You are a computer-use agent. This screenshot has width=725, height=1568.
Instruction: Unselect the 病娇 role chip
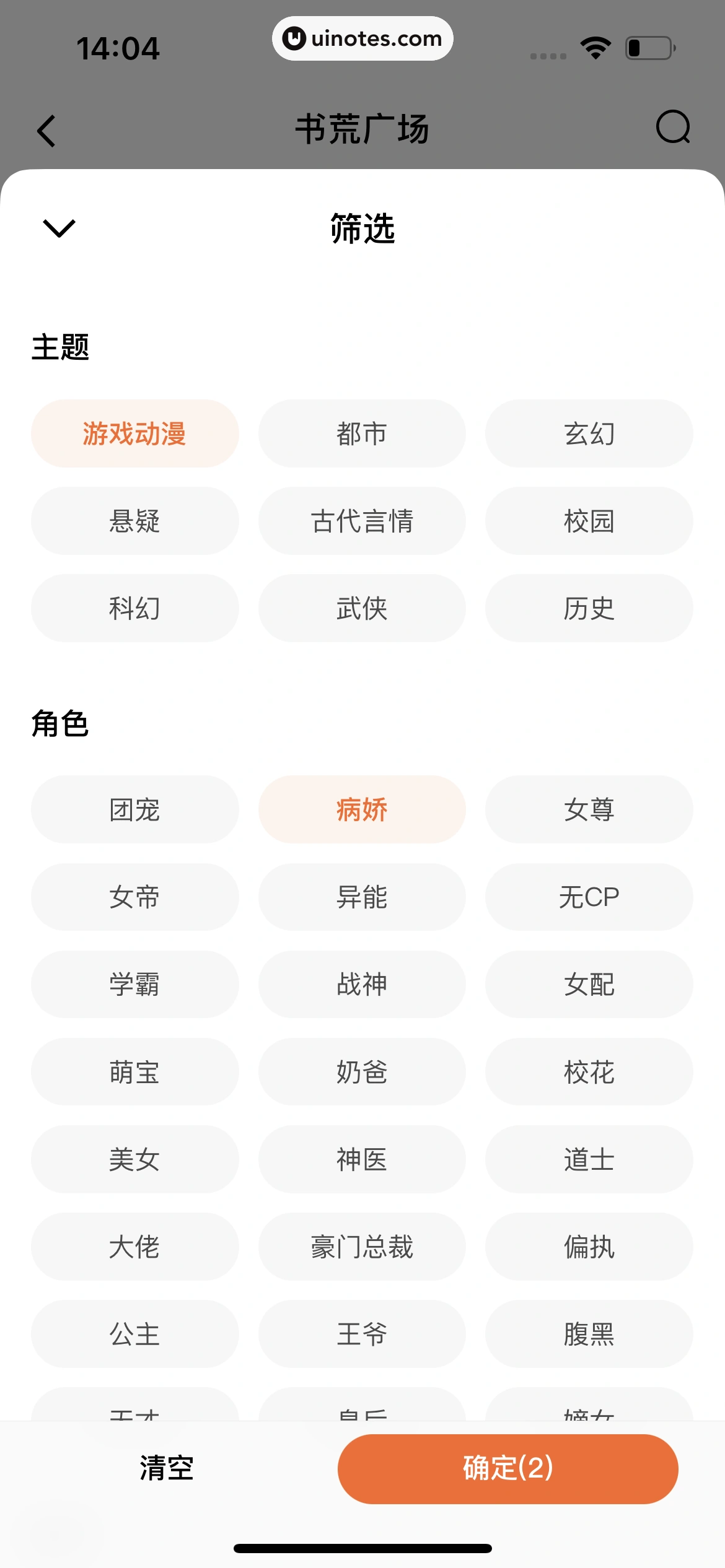pyautogui.click(x=362, y=809)
